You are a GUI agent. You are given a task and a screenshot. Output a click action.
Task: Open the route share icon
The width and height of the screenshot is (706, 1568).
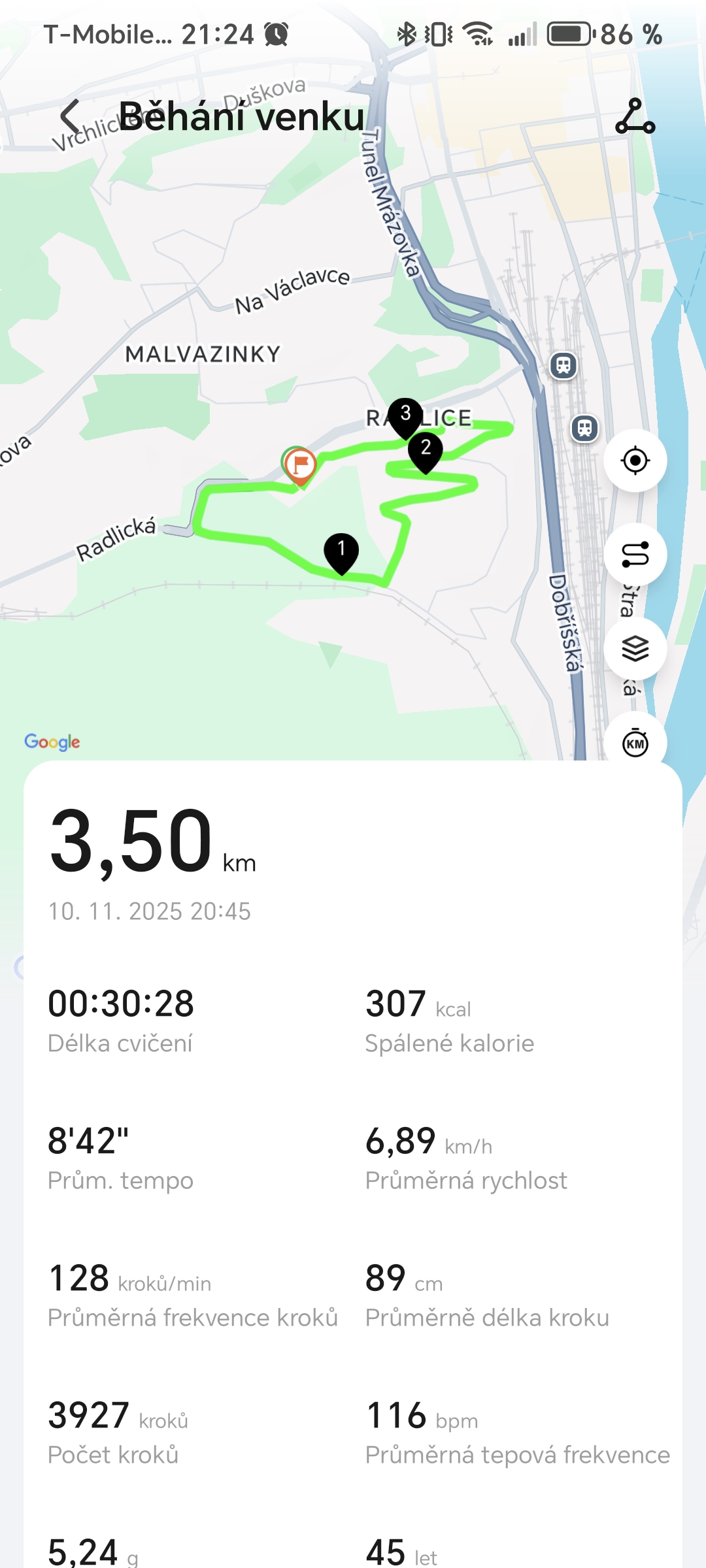[635, 117]
